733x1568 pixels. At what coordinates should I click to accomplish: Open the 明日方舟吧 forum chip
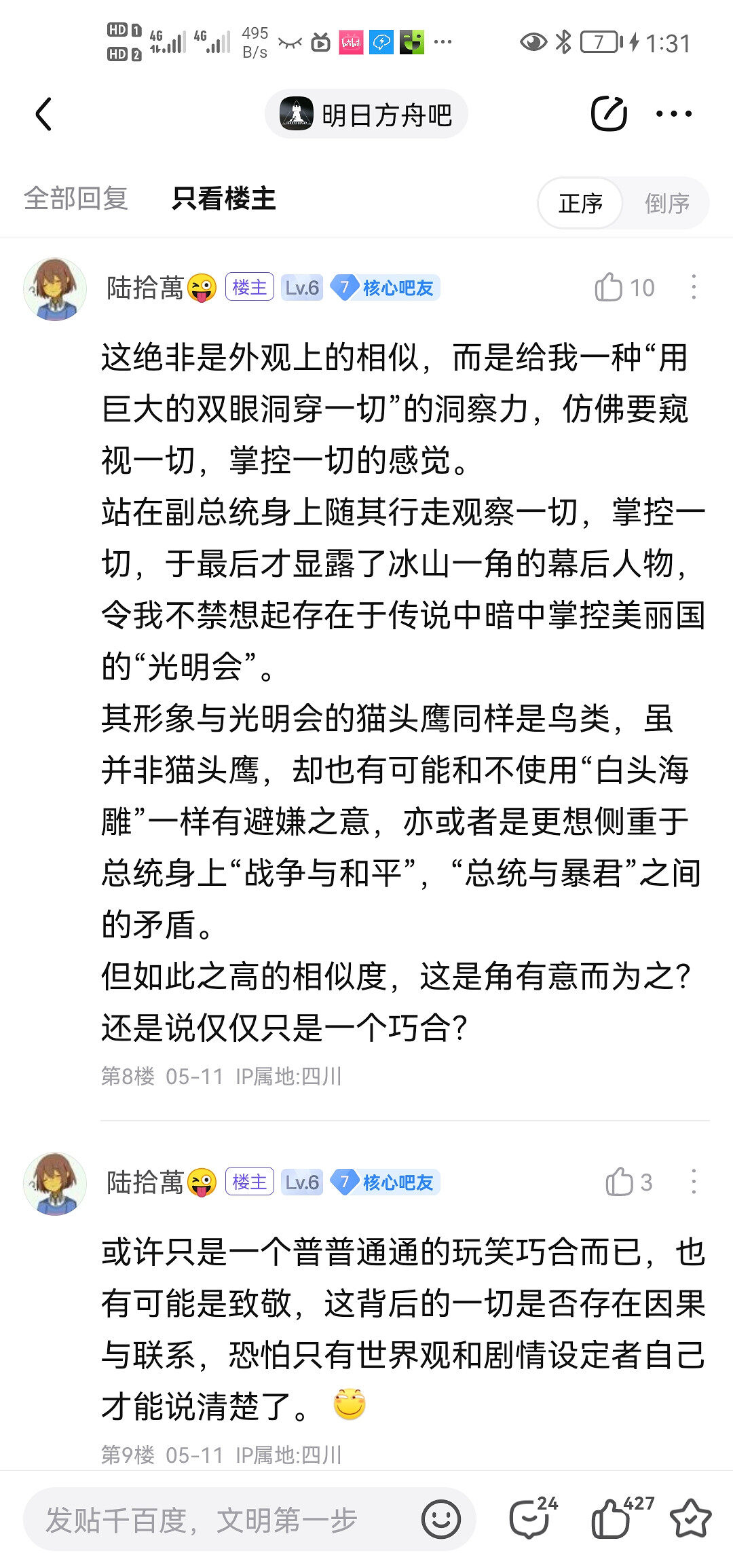[366, 114]
